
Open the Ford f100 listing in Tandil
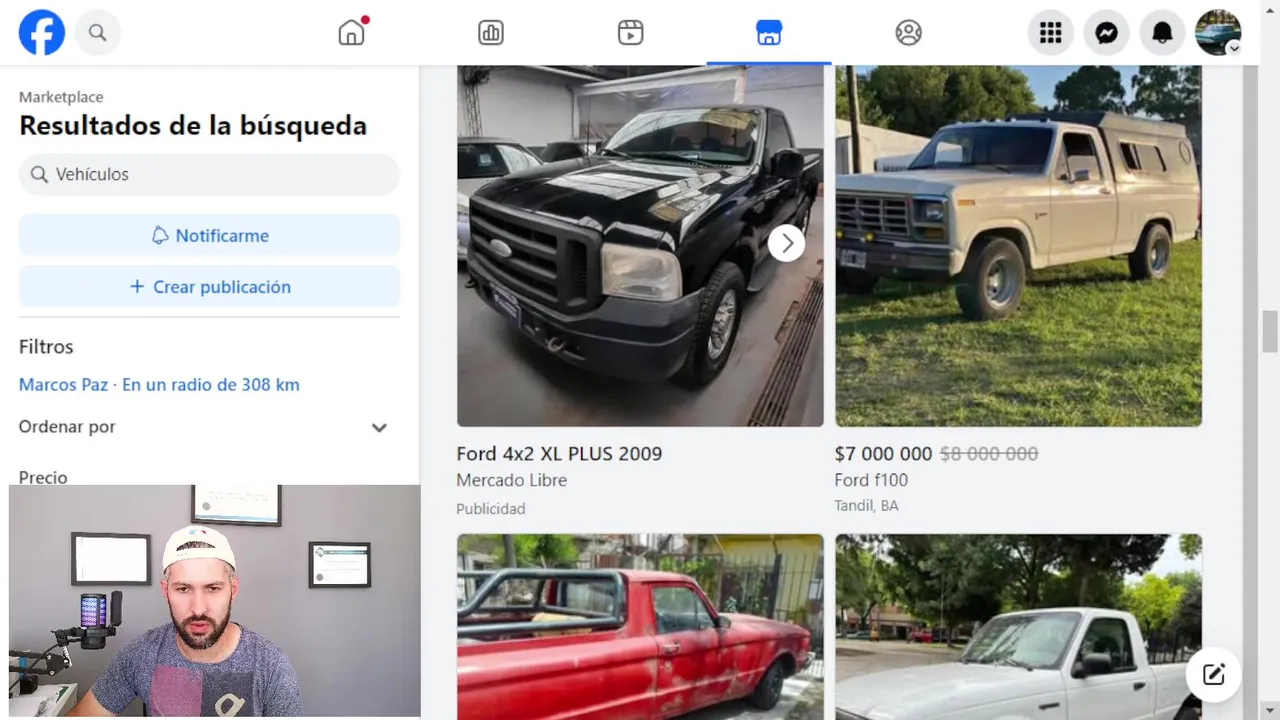pyautogui.click(x=1018, y=246)
